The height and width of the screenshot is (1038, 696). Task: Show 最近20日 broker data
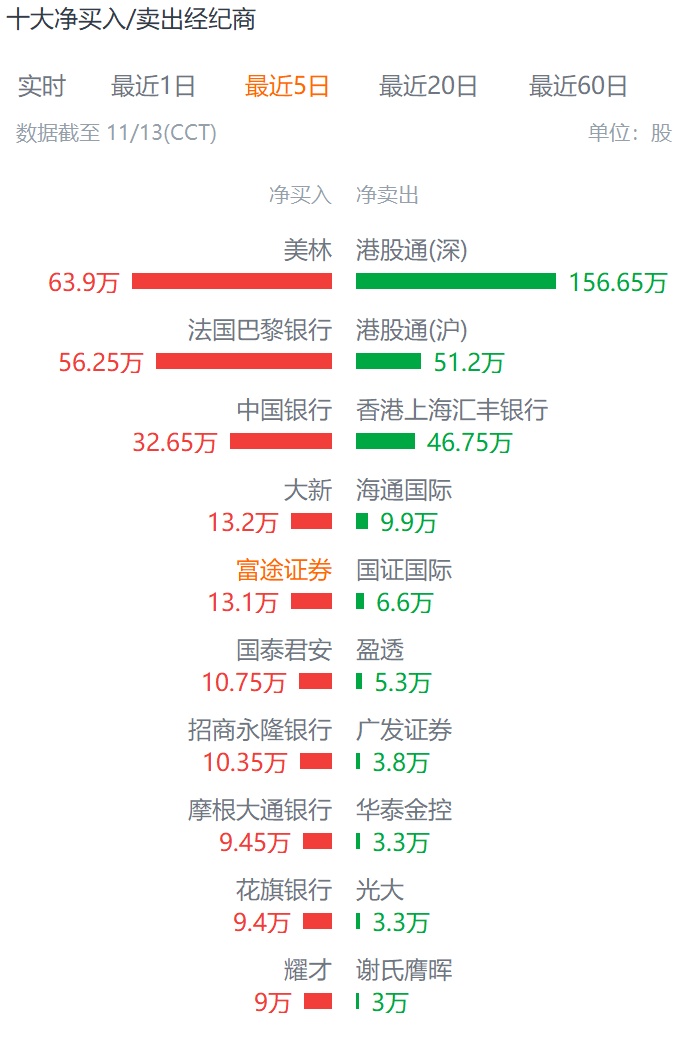(x=428, y=86)
